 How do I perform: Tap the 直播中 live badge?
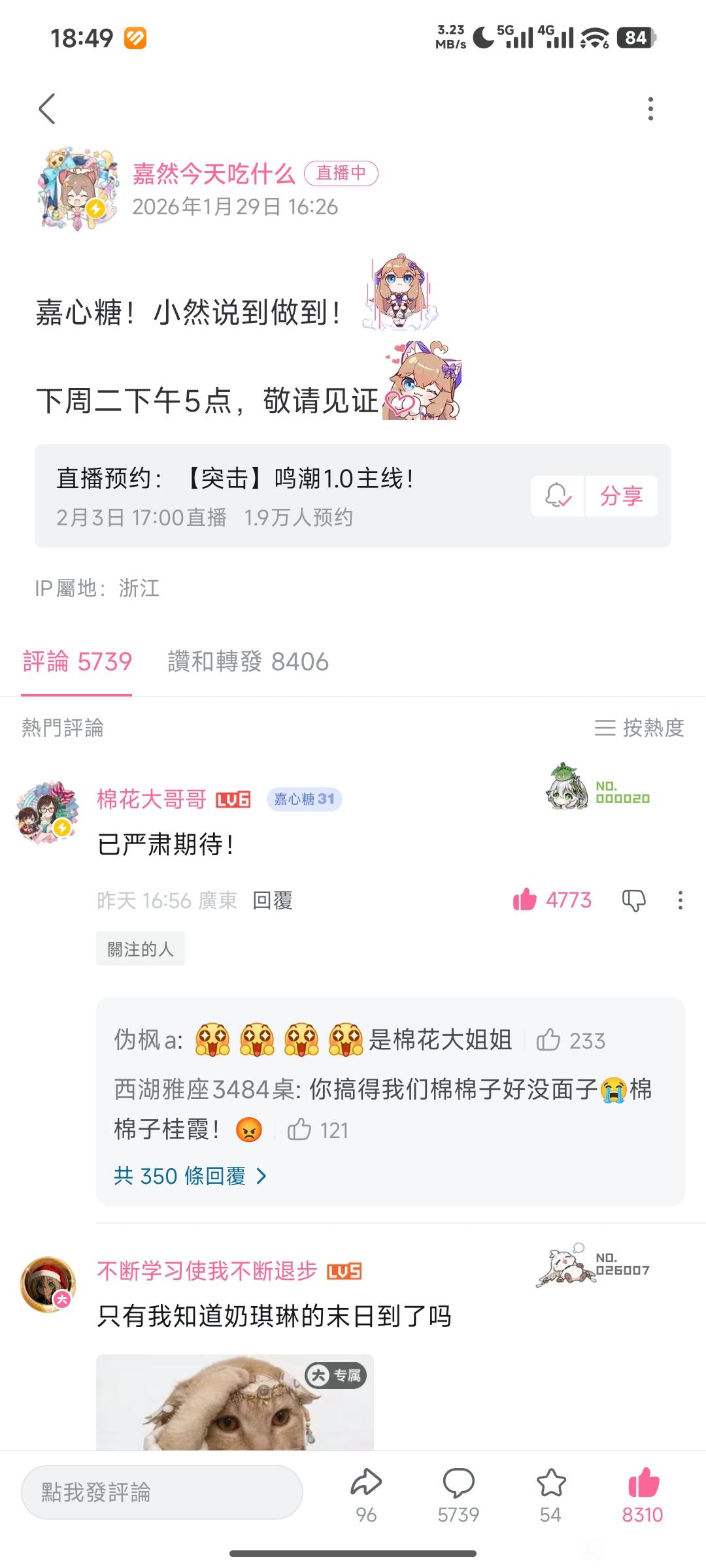coord(341,173)
